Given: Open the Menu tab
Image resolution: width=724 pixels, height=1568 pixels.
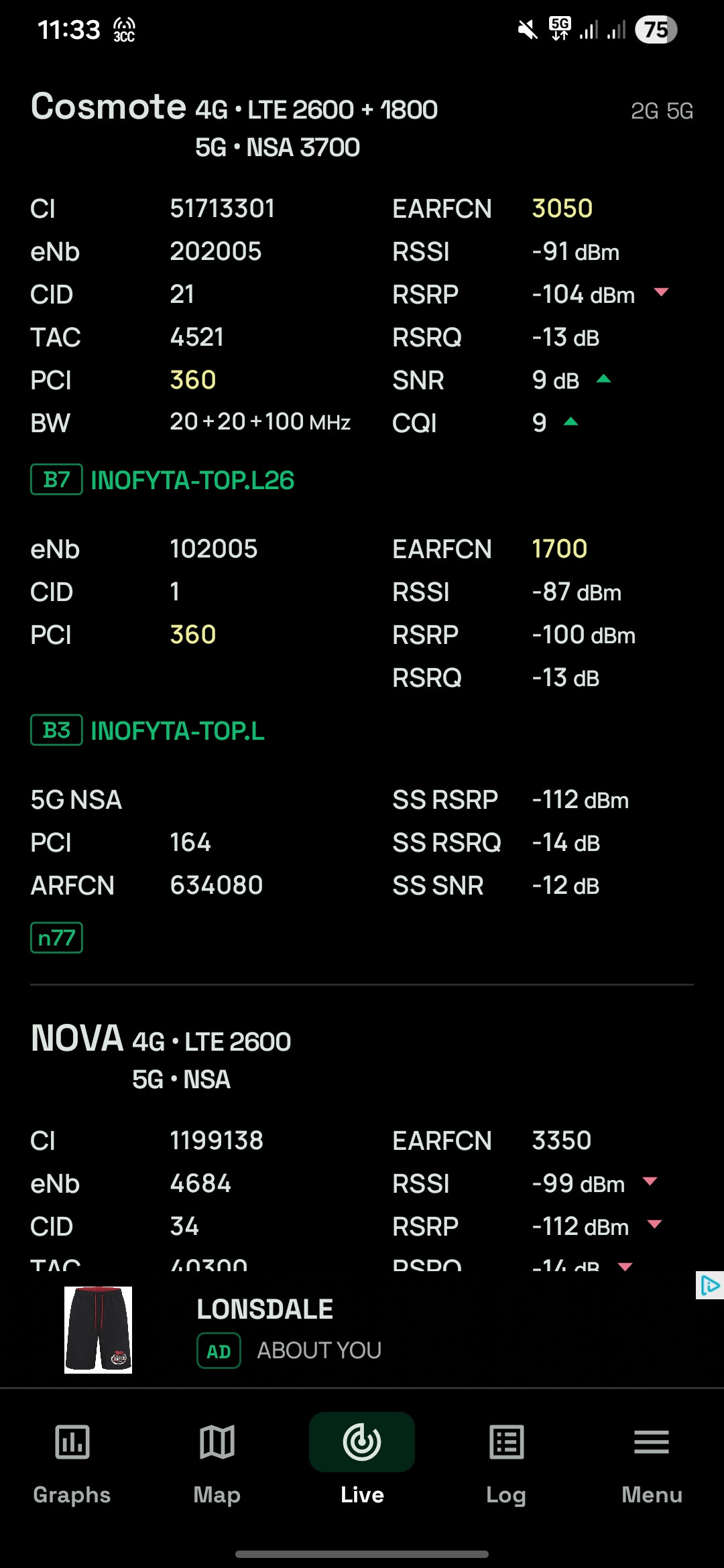Looking at the screenshot, I should pyautogui.click(x=652, y=1465).
